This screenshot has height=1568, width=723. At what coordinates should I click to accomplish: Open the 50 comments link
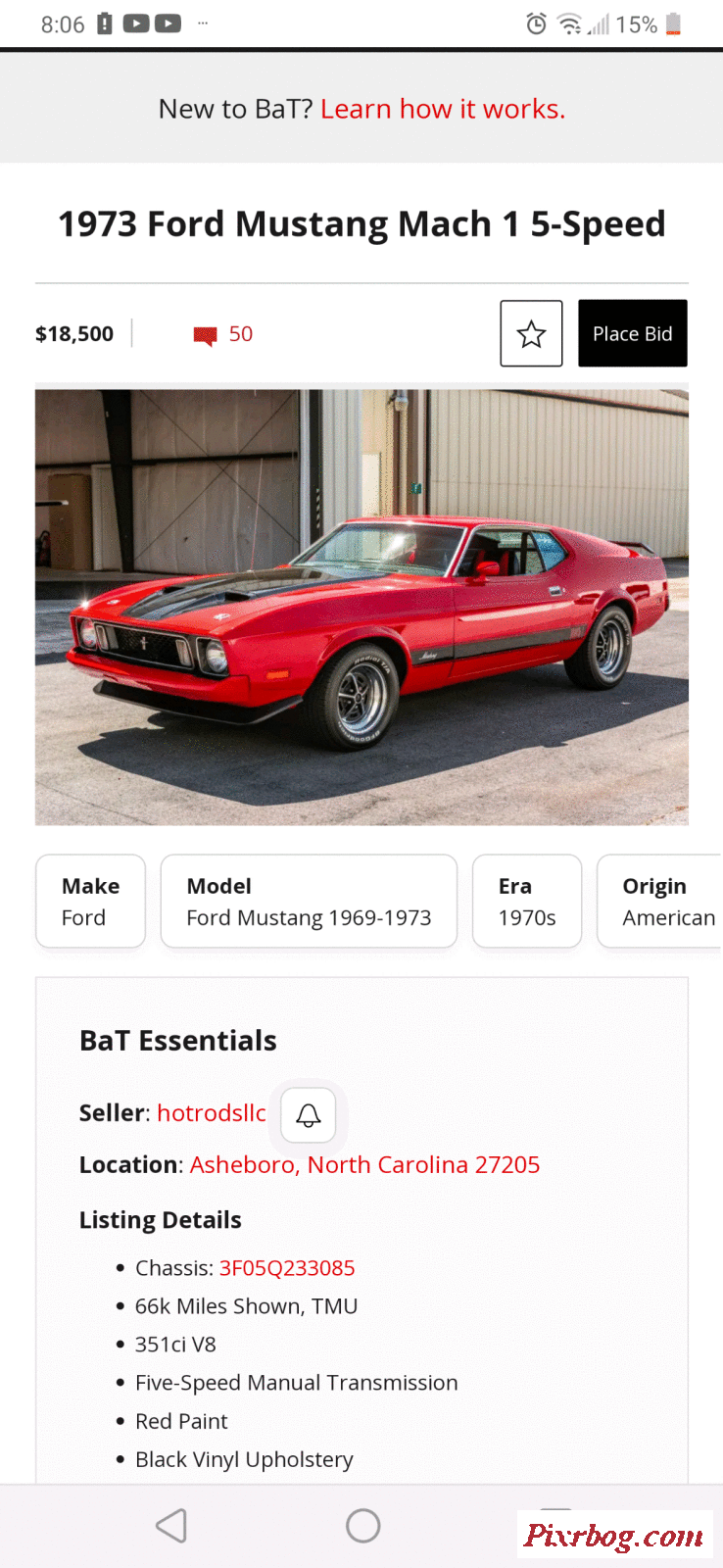pos(223,334)
